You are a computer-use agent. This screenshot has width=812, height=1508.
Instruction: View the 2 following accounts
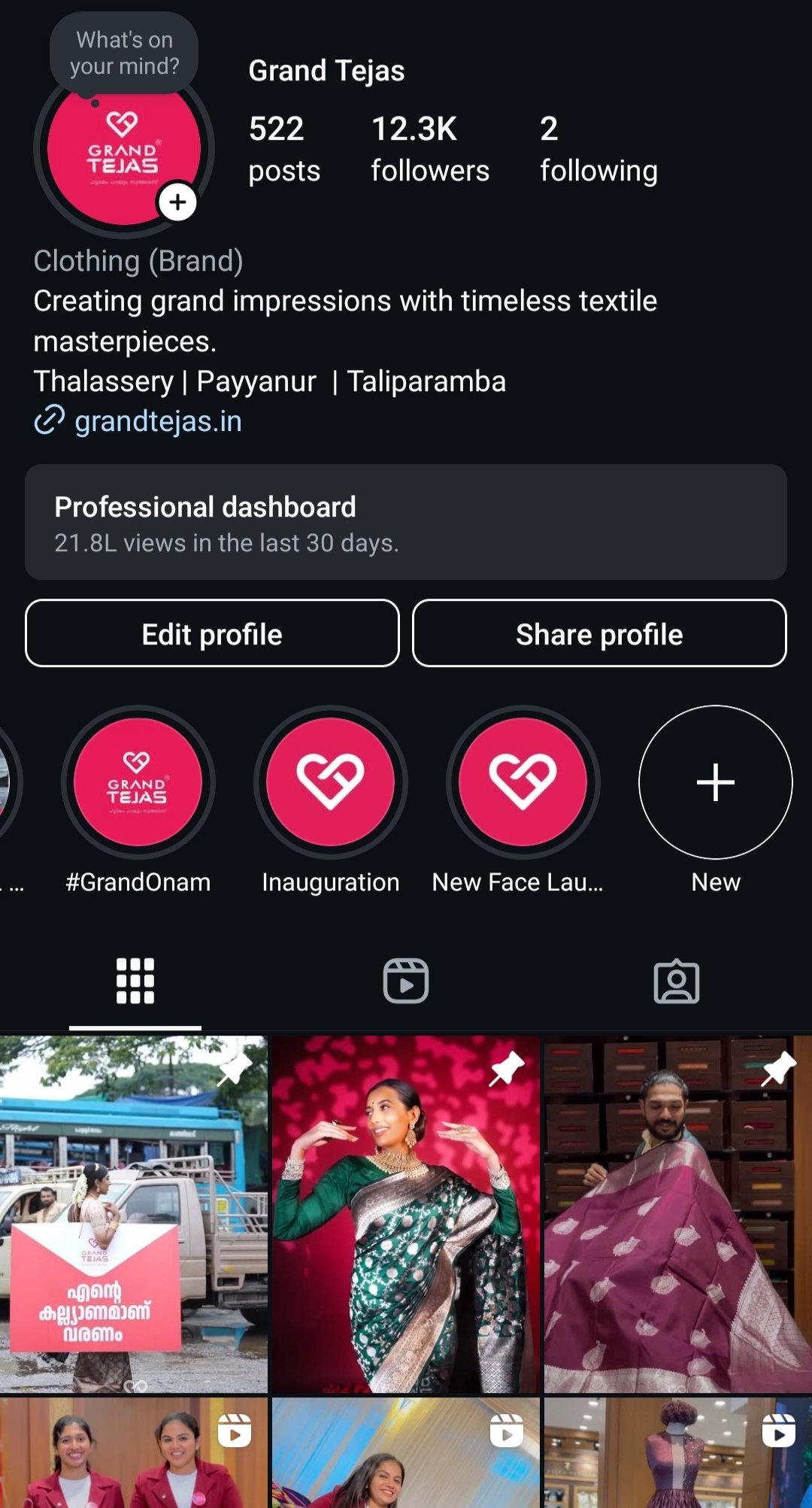(x=598, y=149)
